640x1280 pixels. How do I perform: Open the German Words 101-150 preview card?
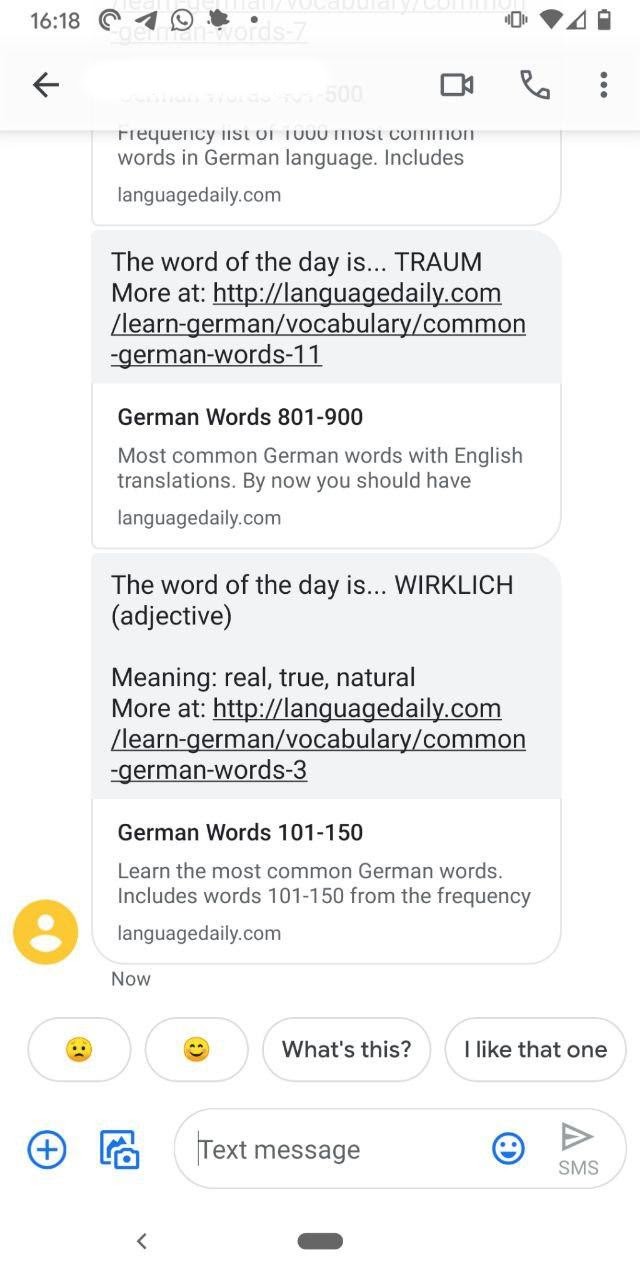click(325, 880)
